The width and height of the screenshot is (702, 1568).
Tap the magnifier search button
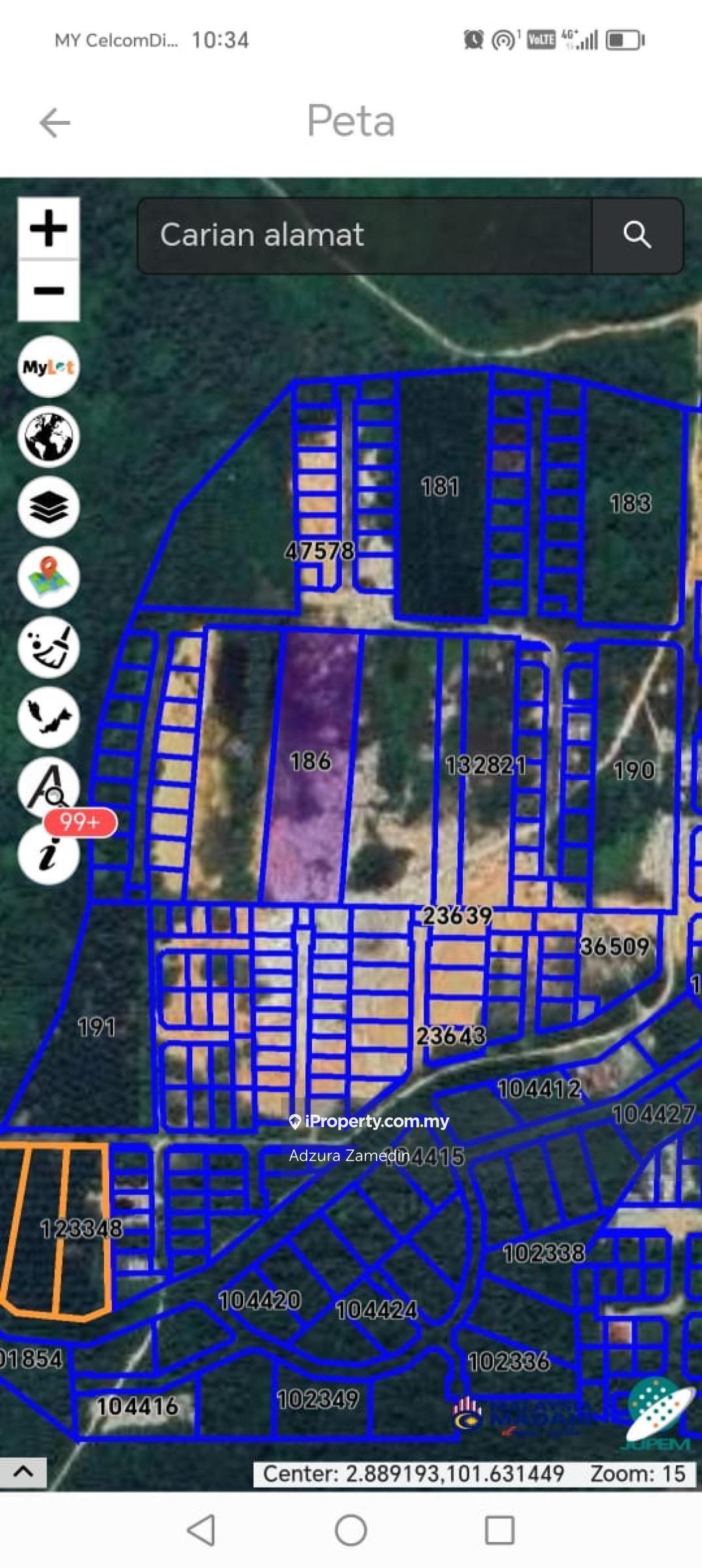(637, 235)
